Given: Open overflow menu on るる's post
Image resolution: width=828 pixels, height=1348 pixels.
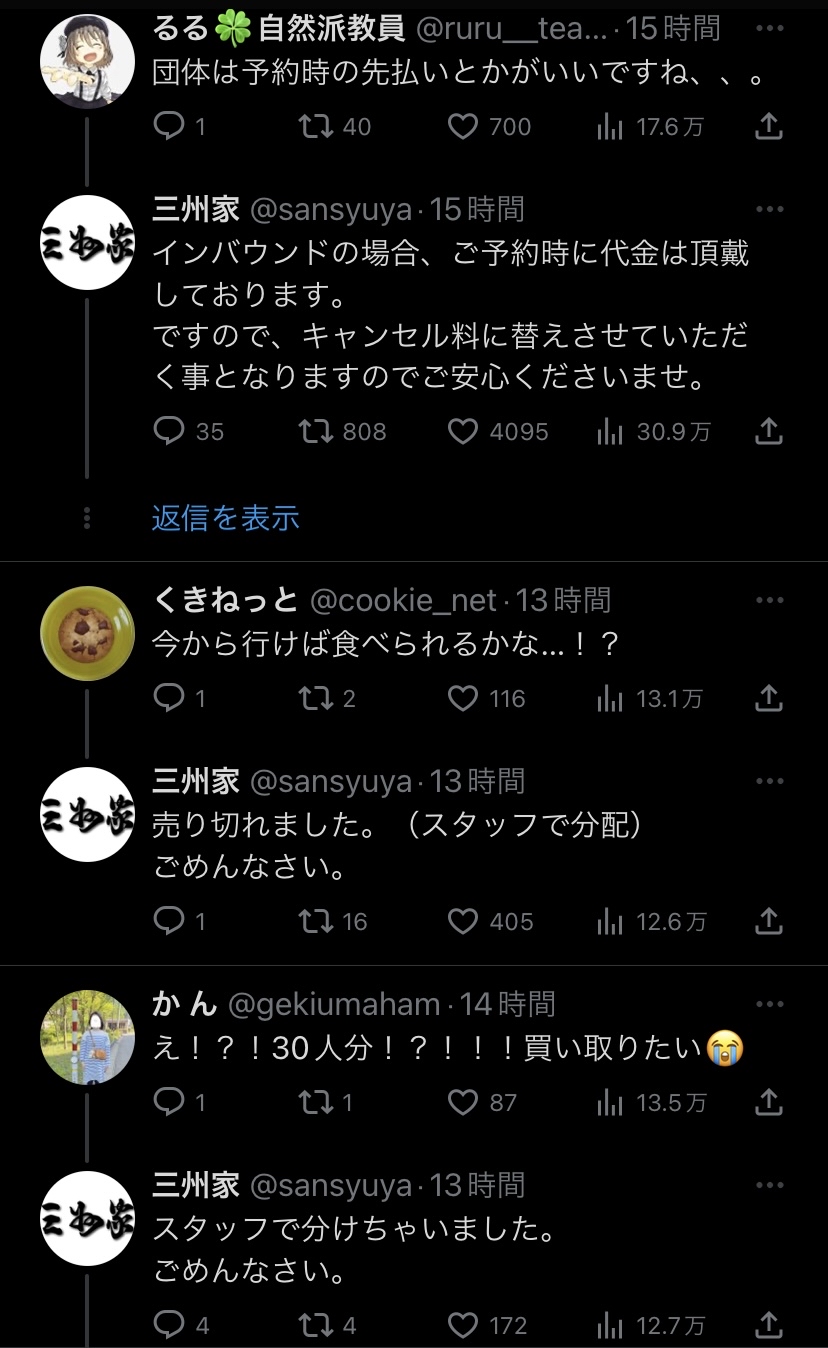Looking at the screenshot, I should (x=769, y=28).
